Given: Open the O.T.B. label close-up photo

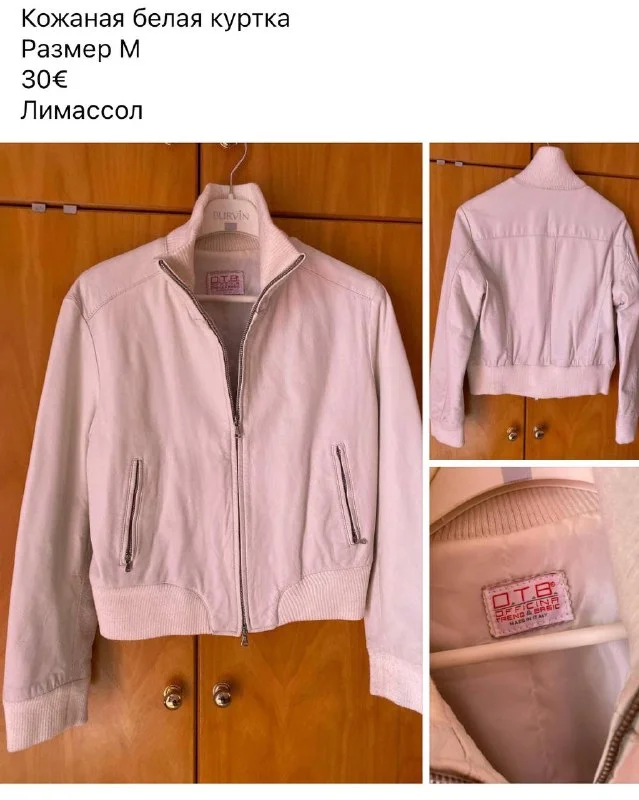Looking at the screenshot, I should pos(534,624).
